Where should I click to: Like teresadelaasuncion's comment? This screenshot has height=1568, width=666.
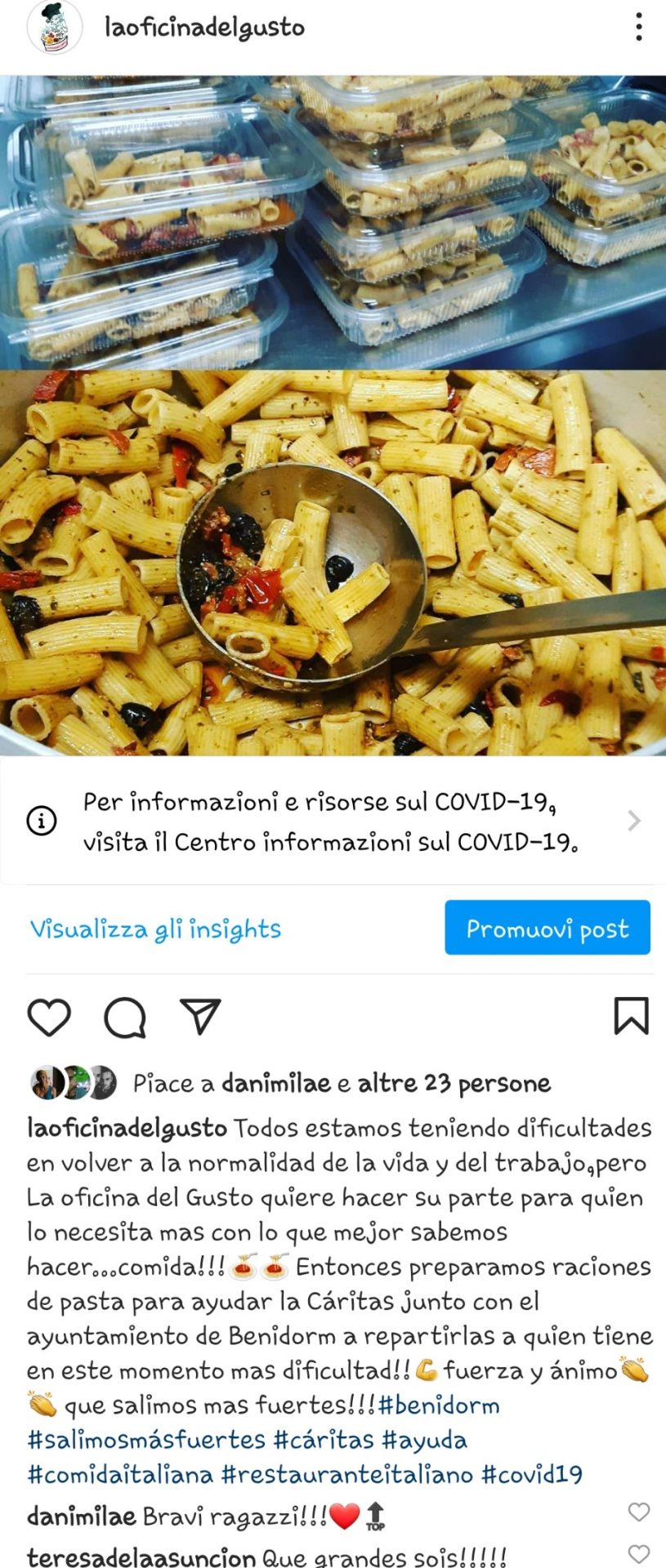(x=638, y=1552)
